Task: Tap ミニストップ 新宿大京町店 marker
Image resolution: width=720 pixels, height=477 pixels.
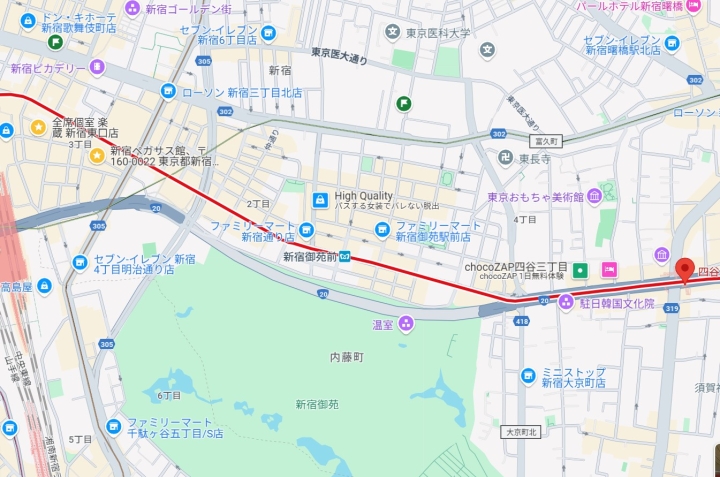Action: coord(528,376)
